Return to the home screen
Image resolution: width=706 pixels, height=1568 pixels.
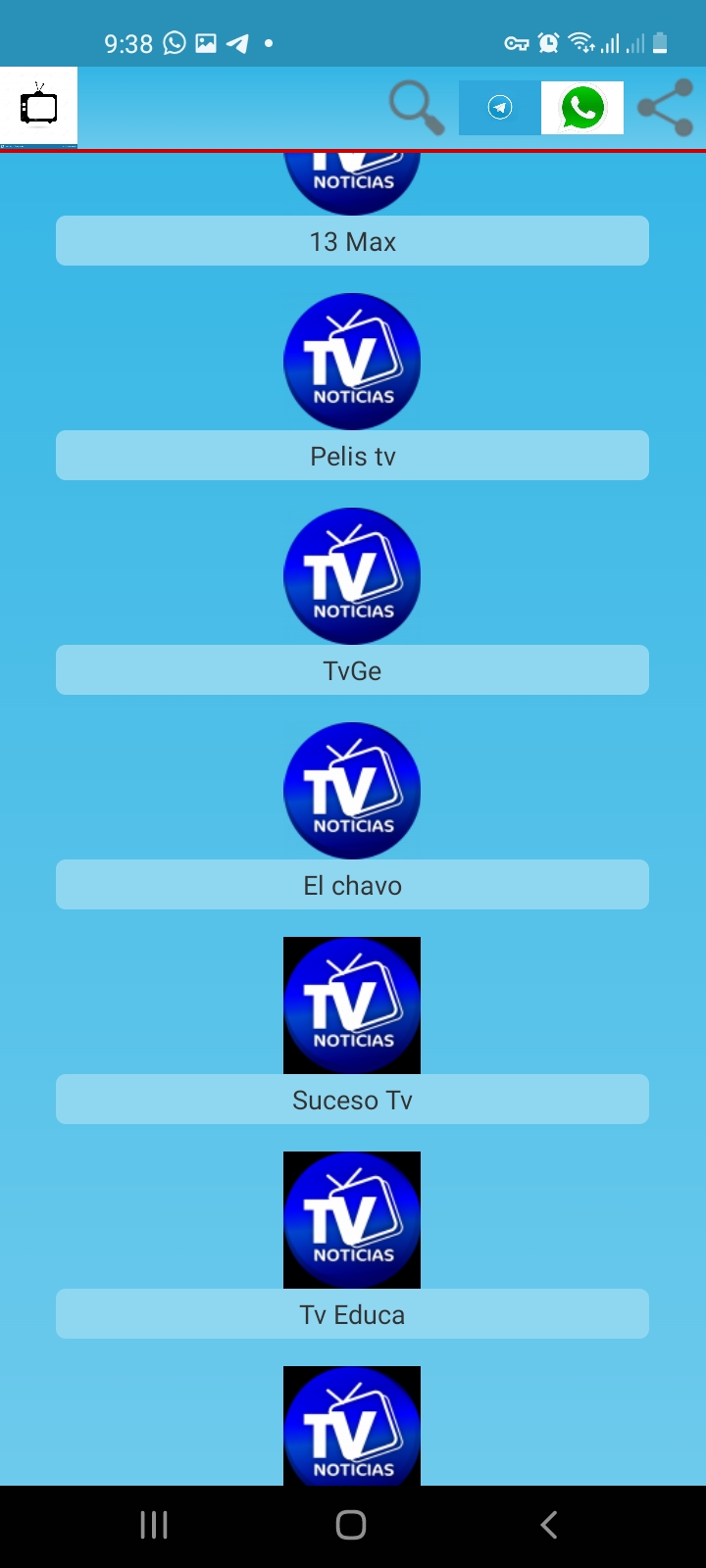coord(351,1525)
